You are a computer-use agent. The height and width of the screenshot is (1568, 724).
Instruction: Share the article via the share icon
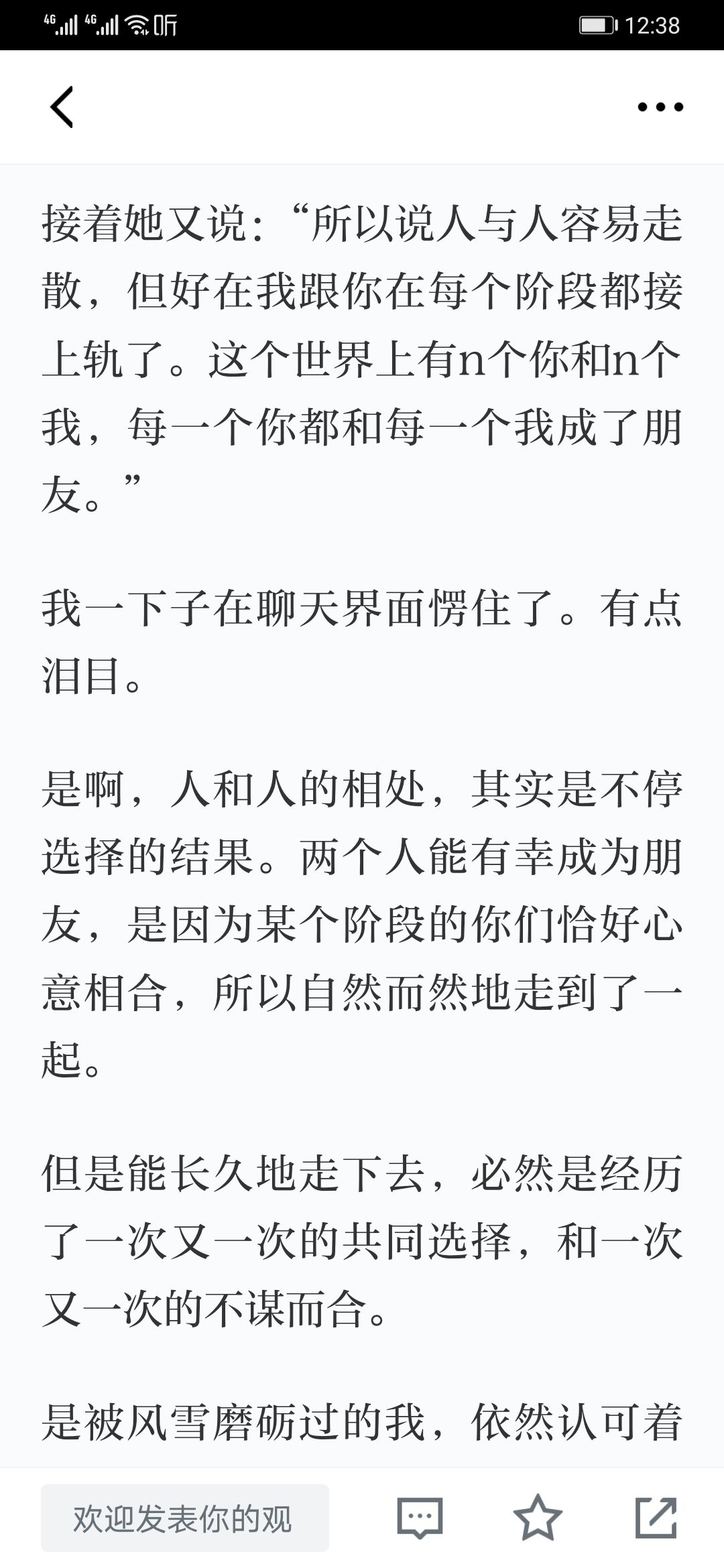click(656, 1518)
